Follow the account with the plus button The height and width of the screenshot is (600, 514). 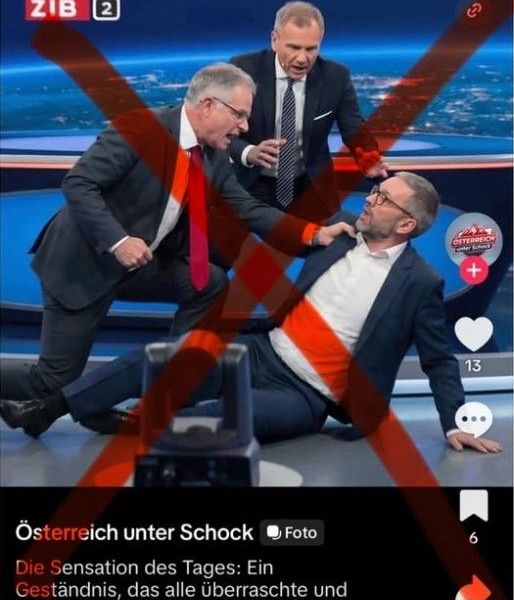pyautogui.click(x=474, y=270)
